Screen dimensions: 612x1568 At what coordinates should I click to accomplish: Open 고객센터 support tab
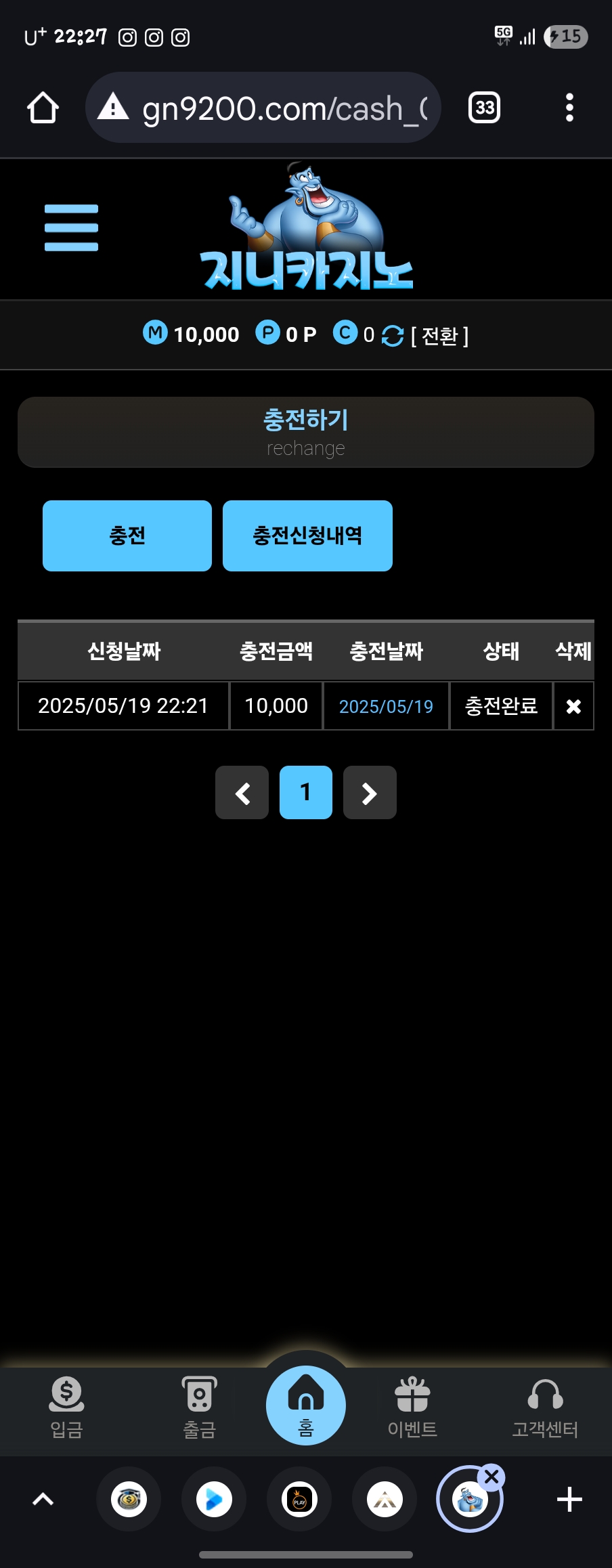coord(545,1408)
